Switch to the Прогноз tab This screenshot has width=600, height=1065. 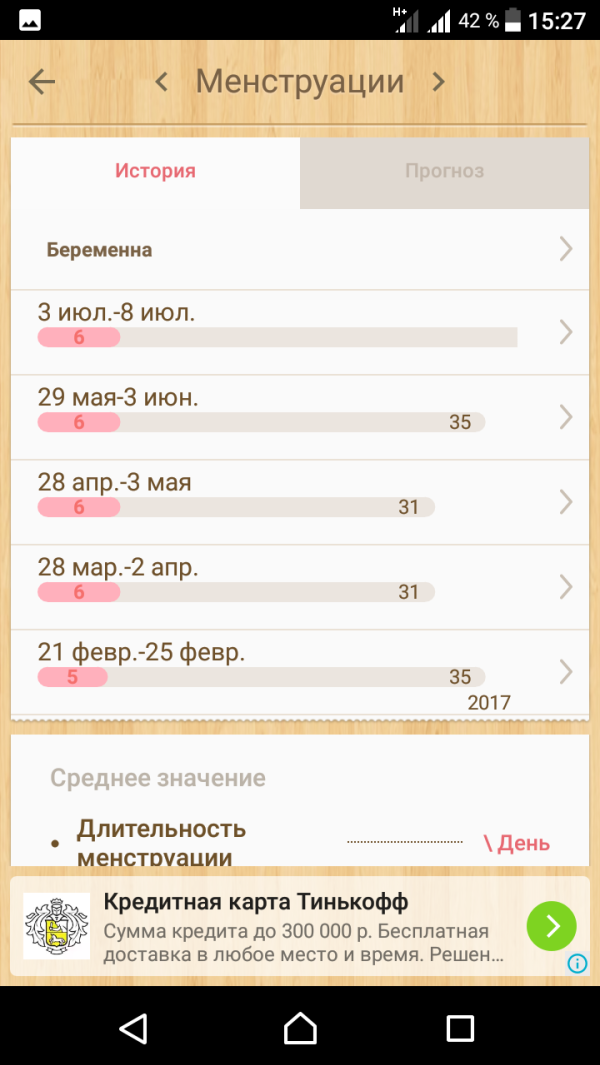pos(444,173)
